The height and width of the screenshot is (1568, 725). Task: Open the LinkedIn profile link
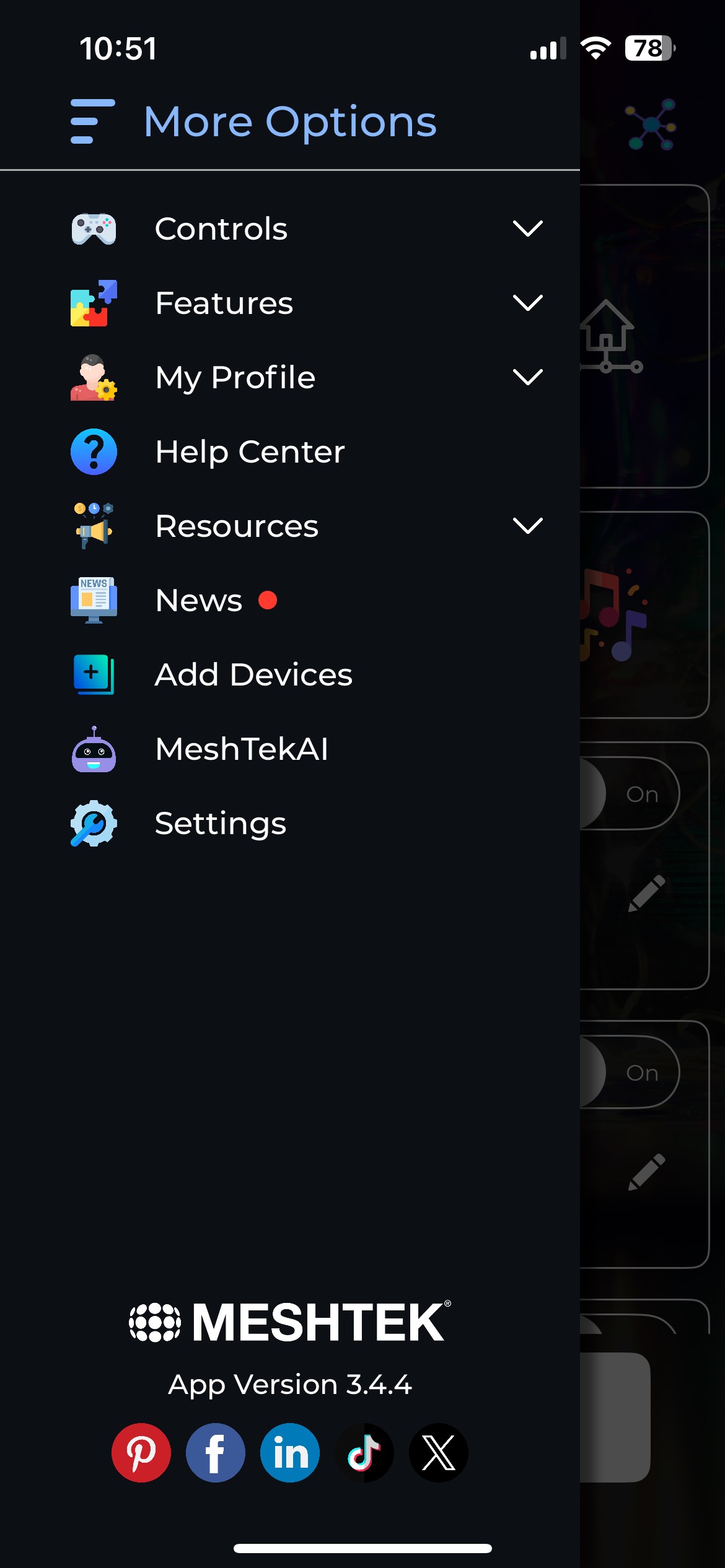pos(290,1453)
